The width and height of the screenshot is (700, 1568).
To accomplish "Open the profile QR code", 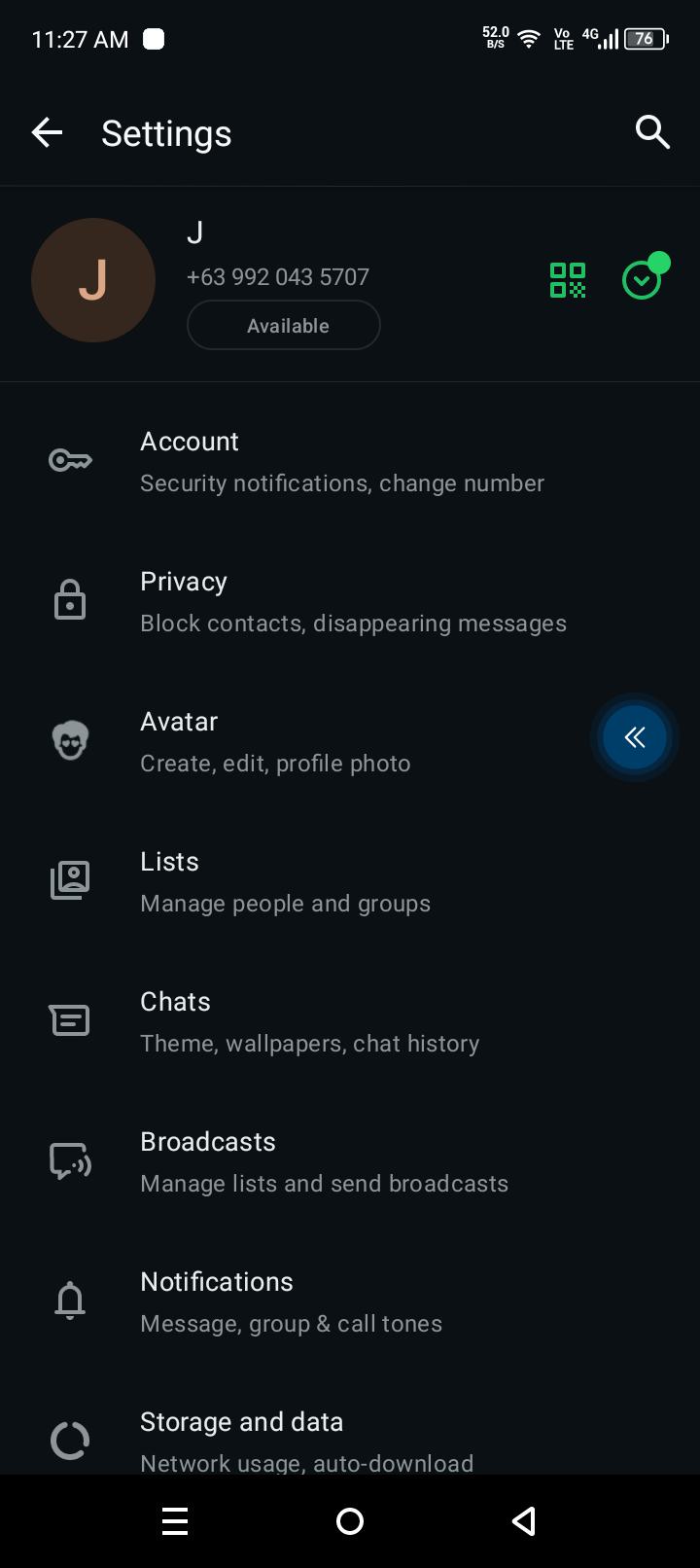I will tap(568, 280).
